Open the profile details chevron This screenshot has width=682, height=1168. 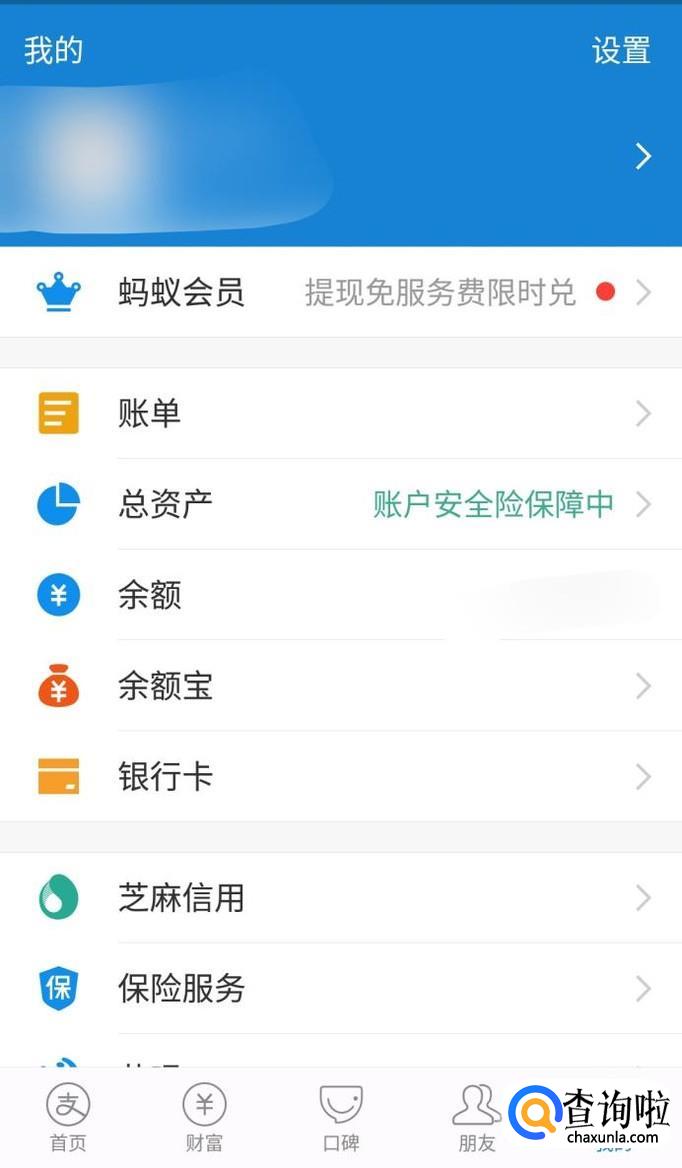click(x=643, y=156)
